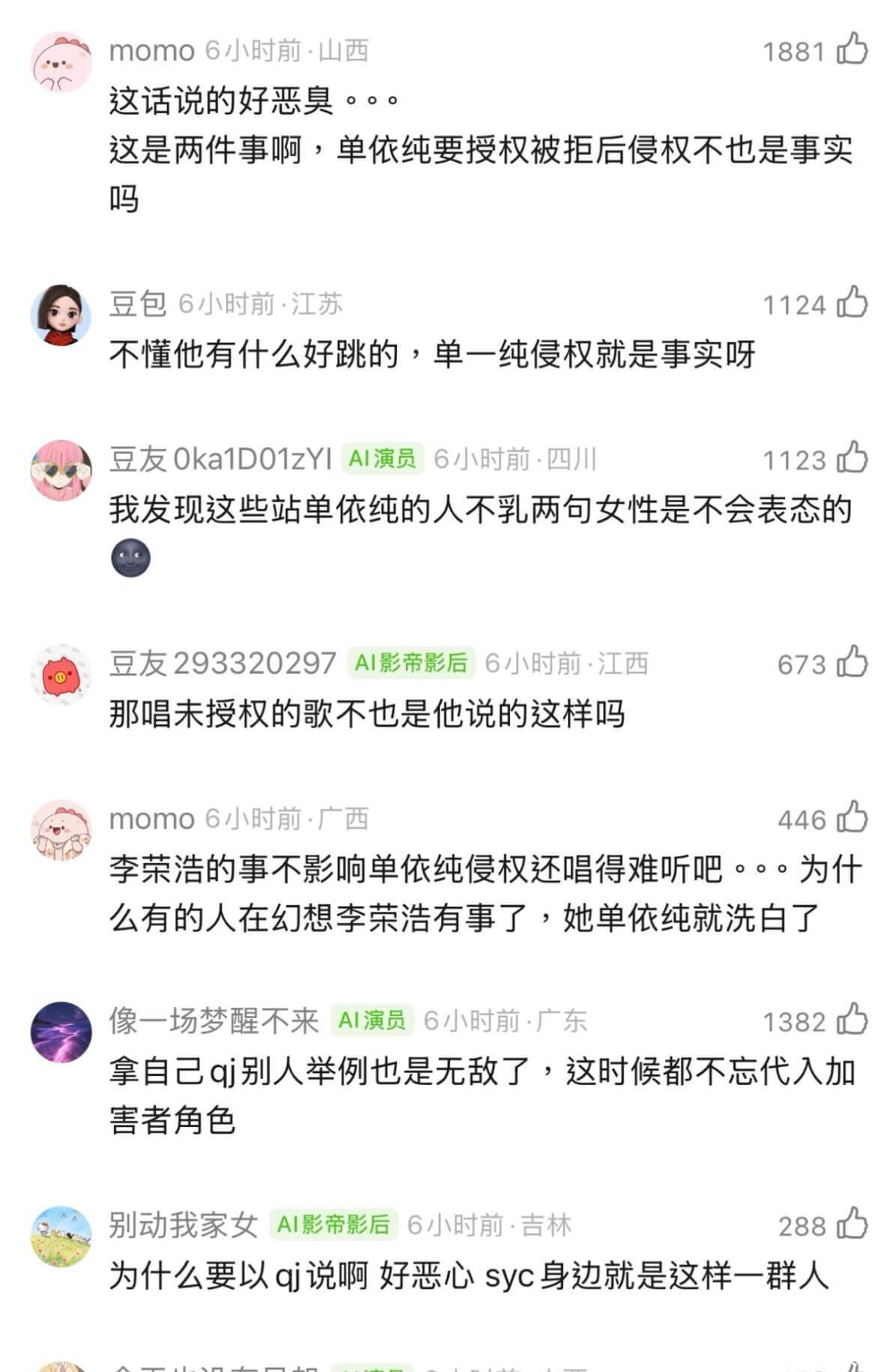The image size is (890, 1372).
Task: Open the avatar of momo from 山西
Action: click(x=61, y=61)
